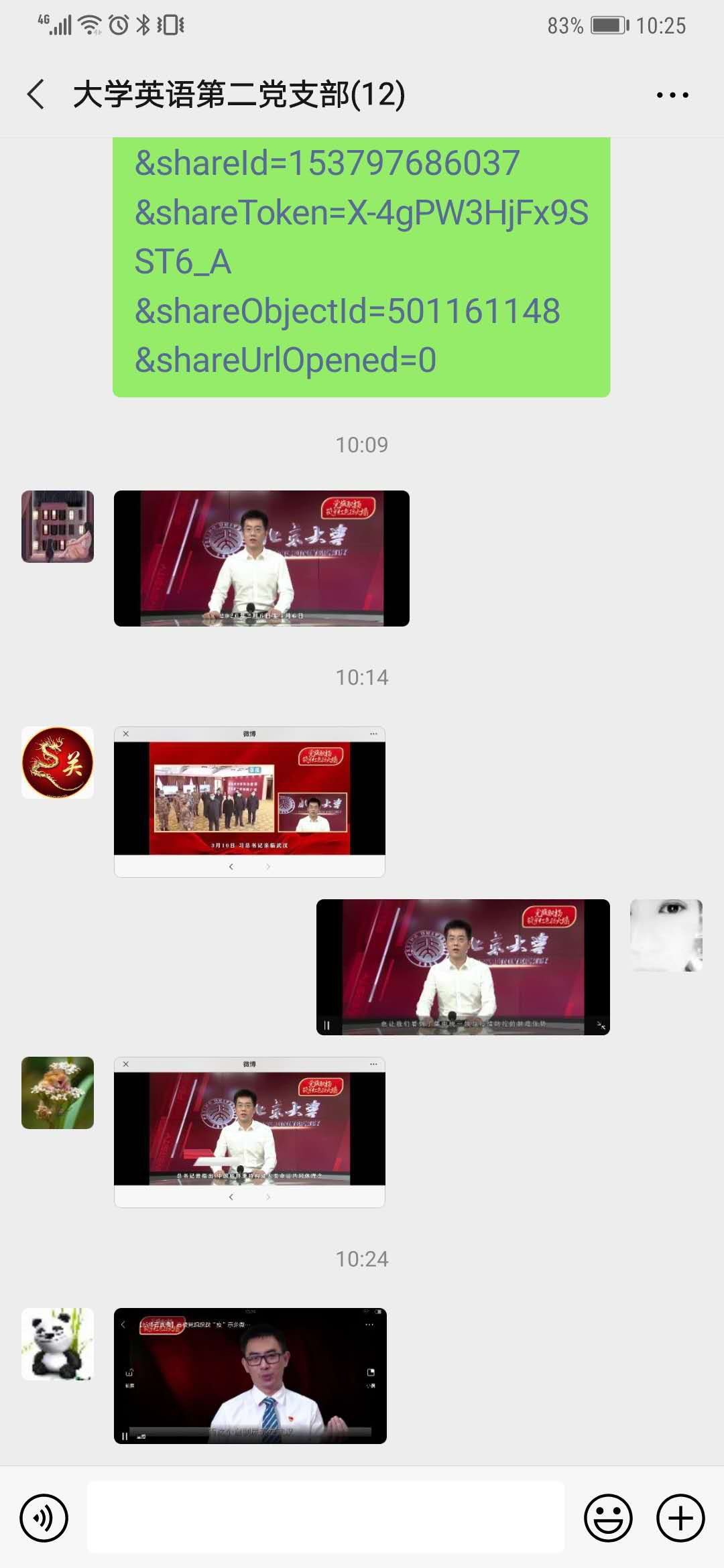
Task: Open the 10:09 Peking University image
Action: click(261, 558)
